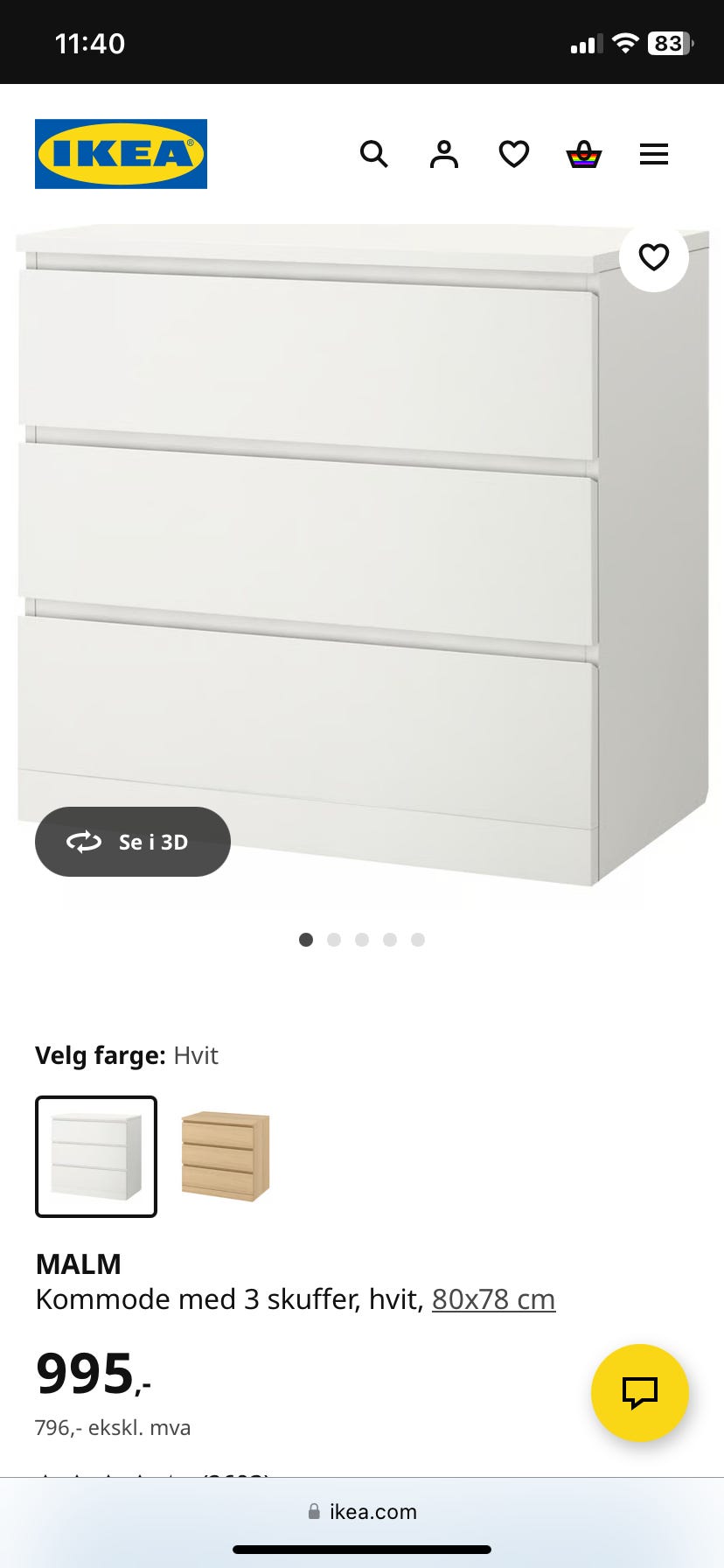Open the search icon
Viewport: 724px width, 1568px height.
coord(374,154)
